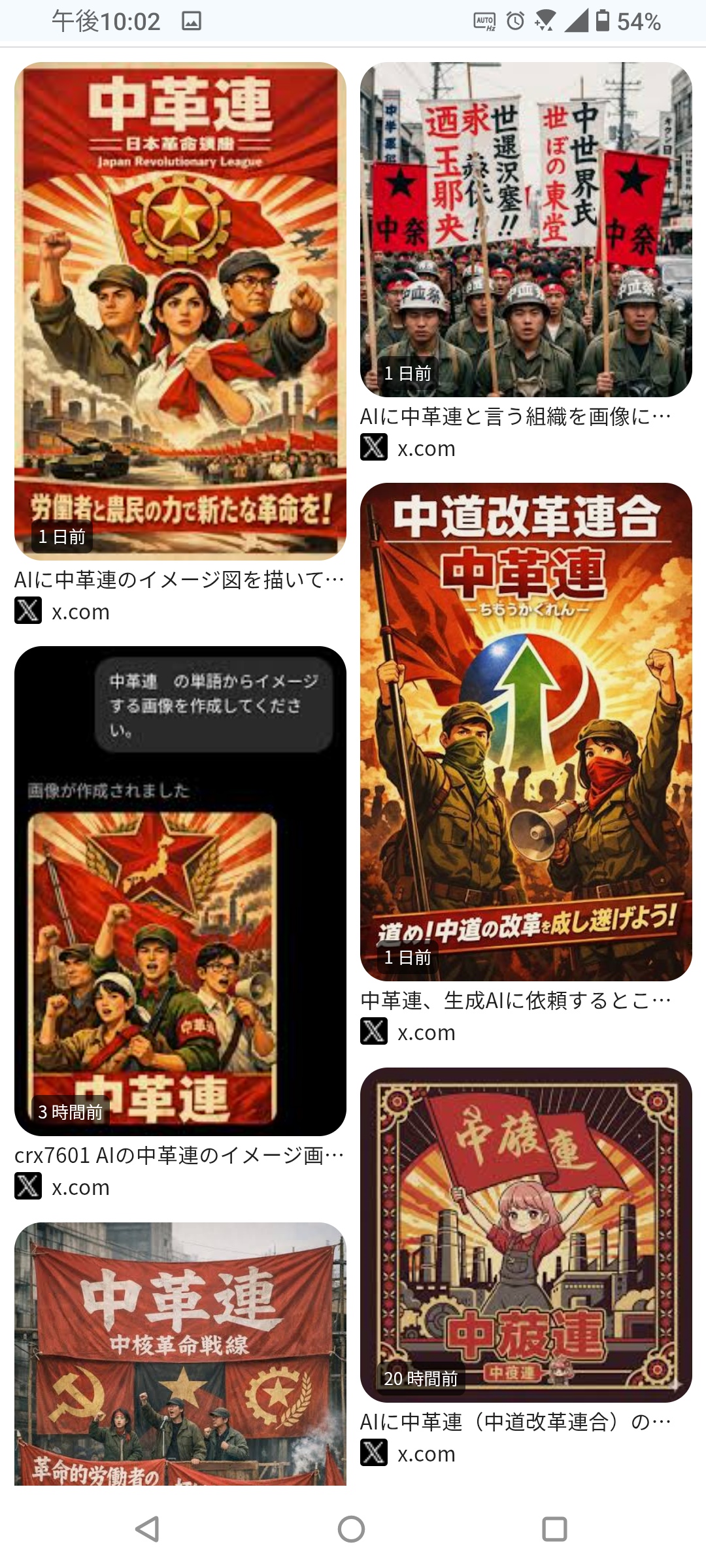Open recent apps overview

click(554, 1529)
